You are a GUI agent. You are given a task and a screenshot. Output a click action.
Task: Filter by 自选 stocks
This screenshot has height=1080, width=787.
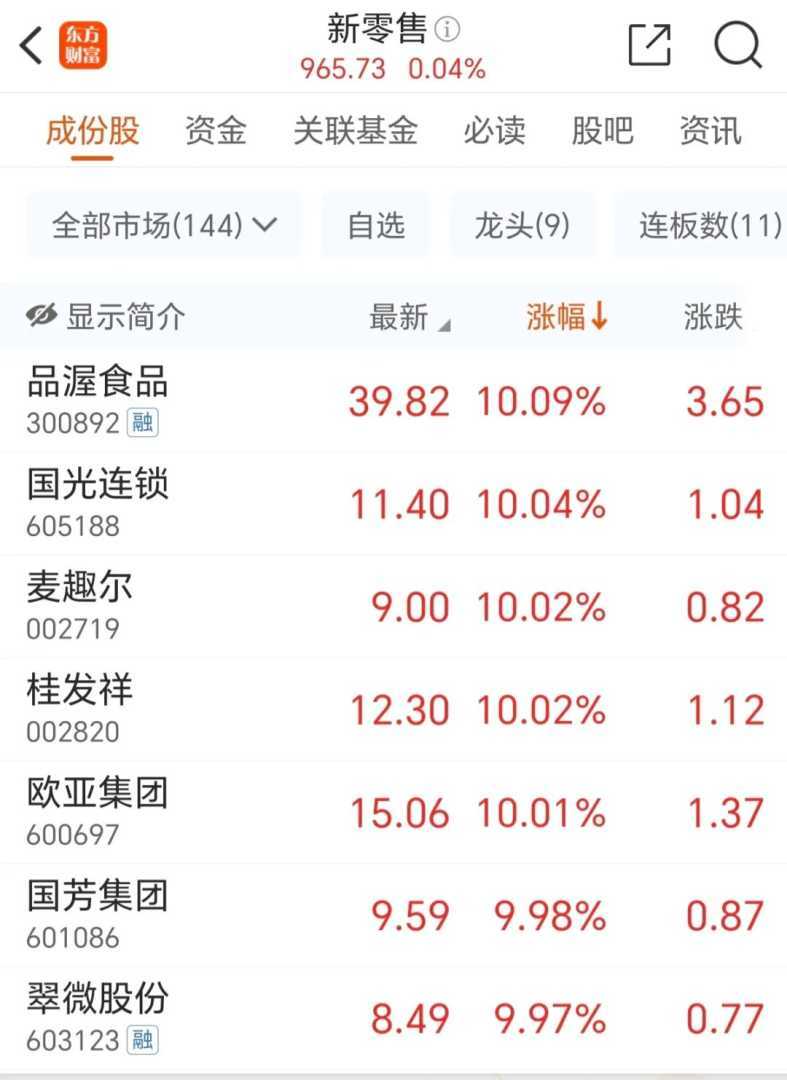[x=375, y=225]
